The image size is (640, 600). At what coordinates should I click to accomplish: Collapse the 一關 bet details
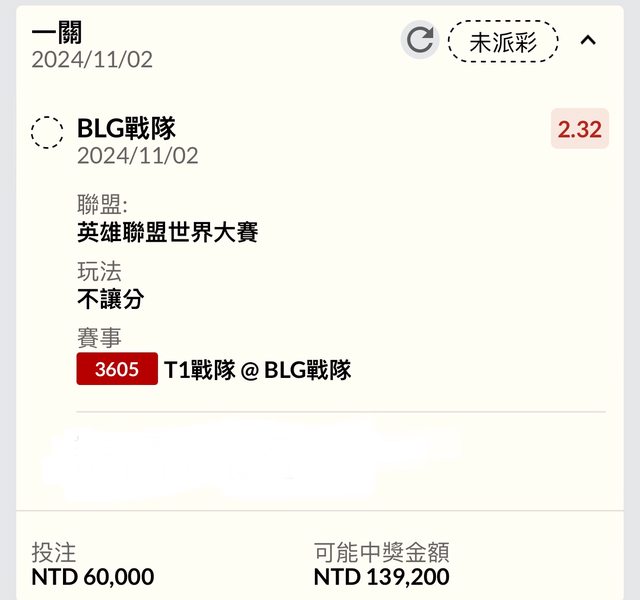[588, 41]
